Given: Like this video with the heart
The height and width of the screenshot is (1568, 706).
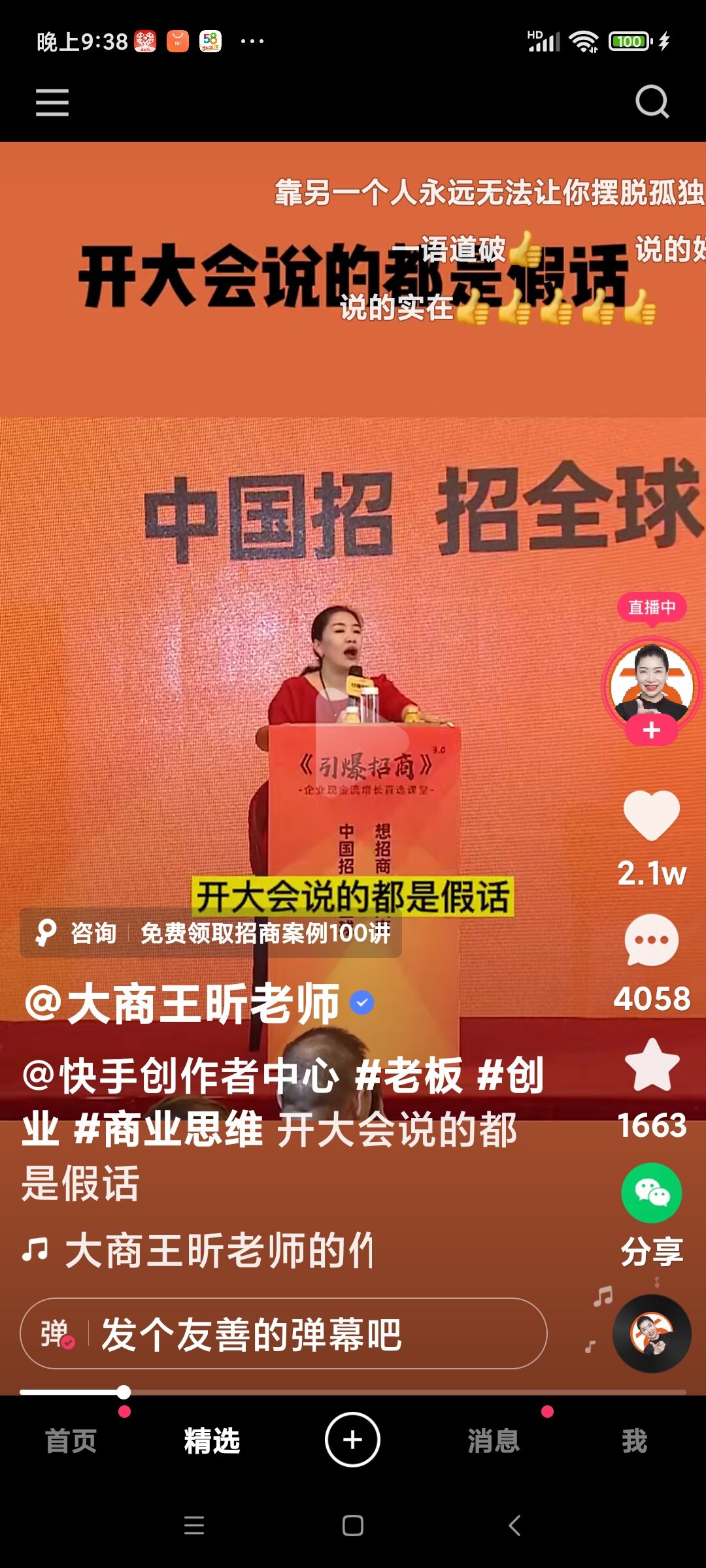Looking at the screenshot, I should 651,815.
